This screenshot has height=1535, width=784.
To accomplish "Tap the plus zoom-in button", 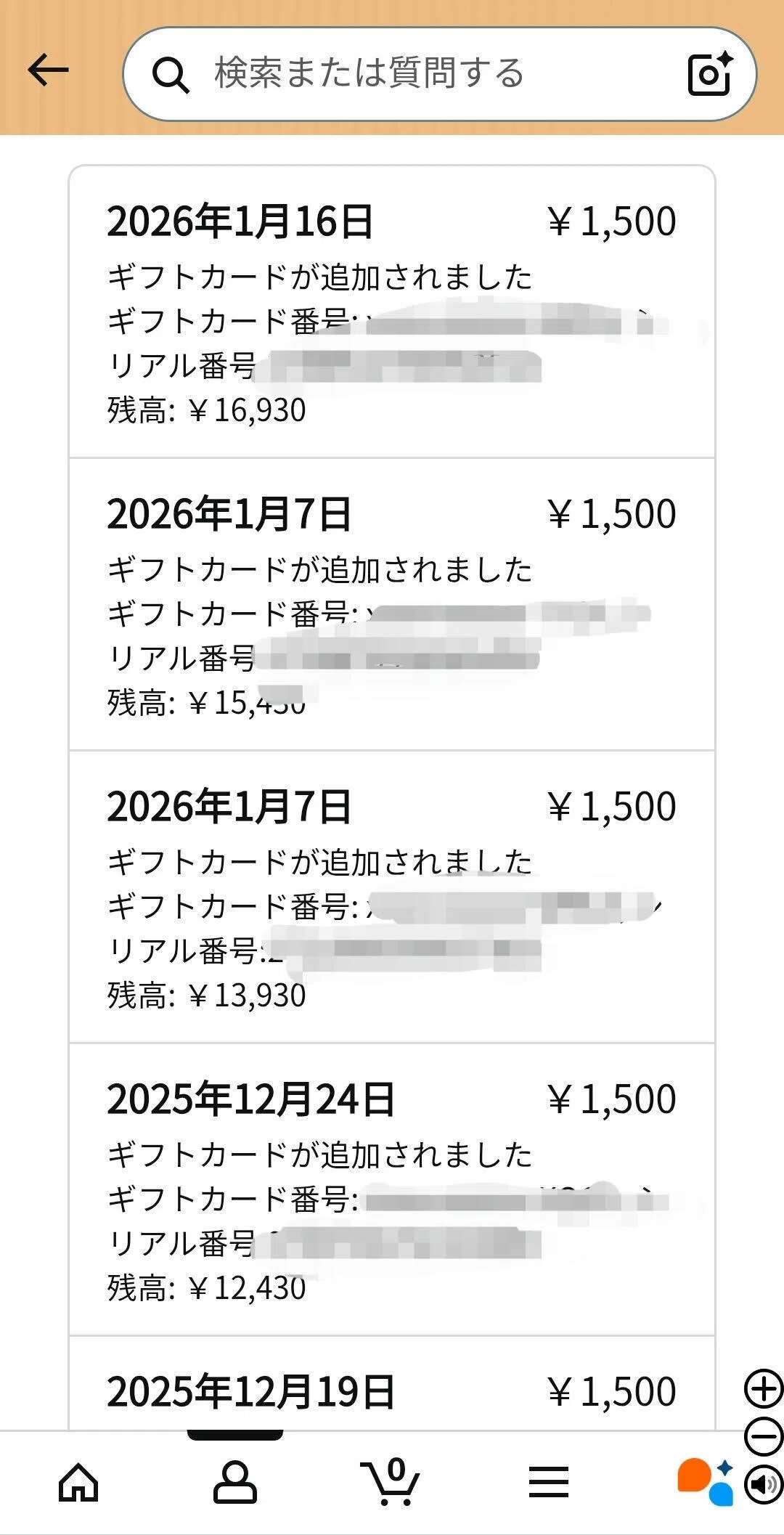I will (764, 1389).
